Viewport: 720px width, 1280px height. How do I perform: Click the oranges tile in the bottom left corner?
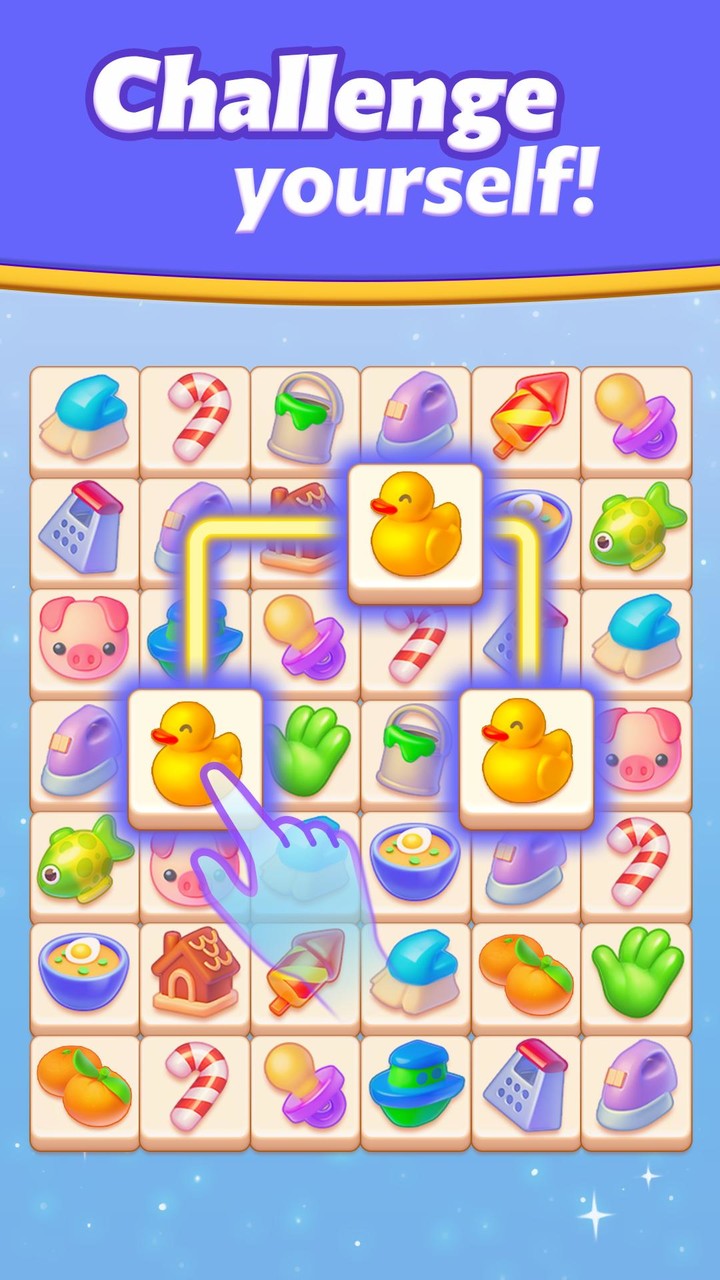pos(85,1085)
